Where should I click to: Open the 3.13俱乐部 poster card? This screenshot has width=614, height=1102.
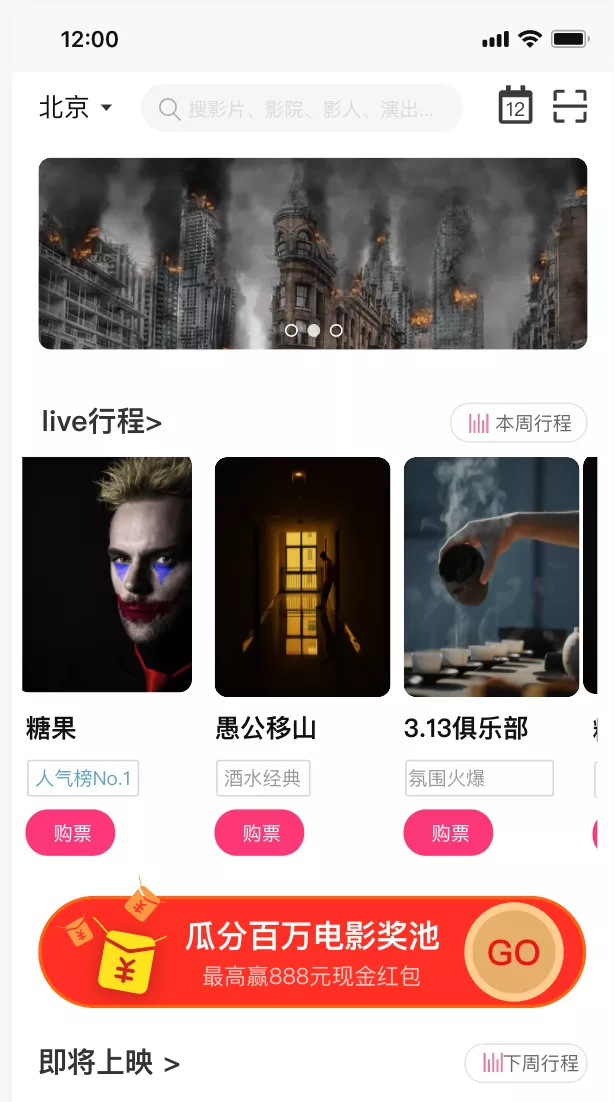tap(491, 576)
